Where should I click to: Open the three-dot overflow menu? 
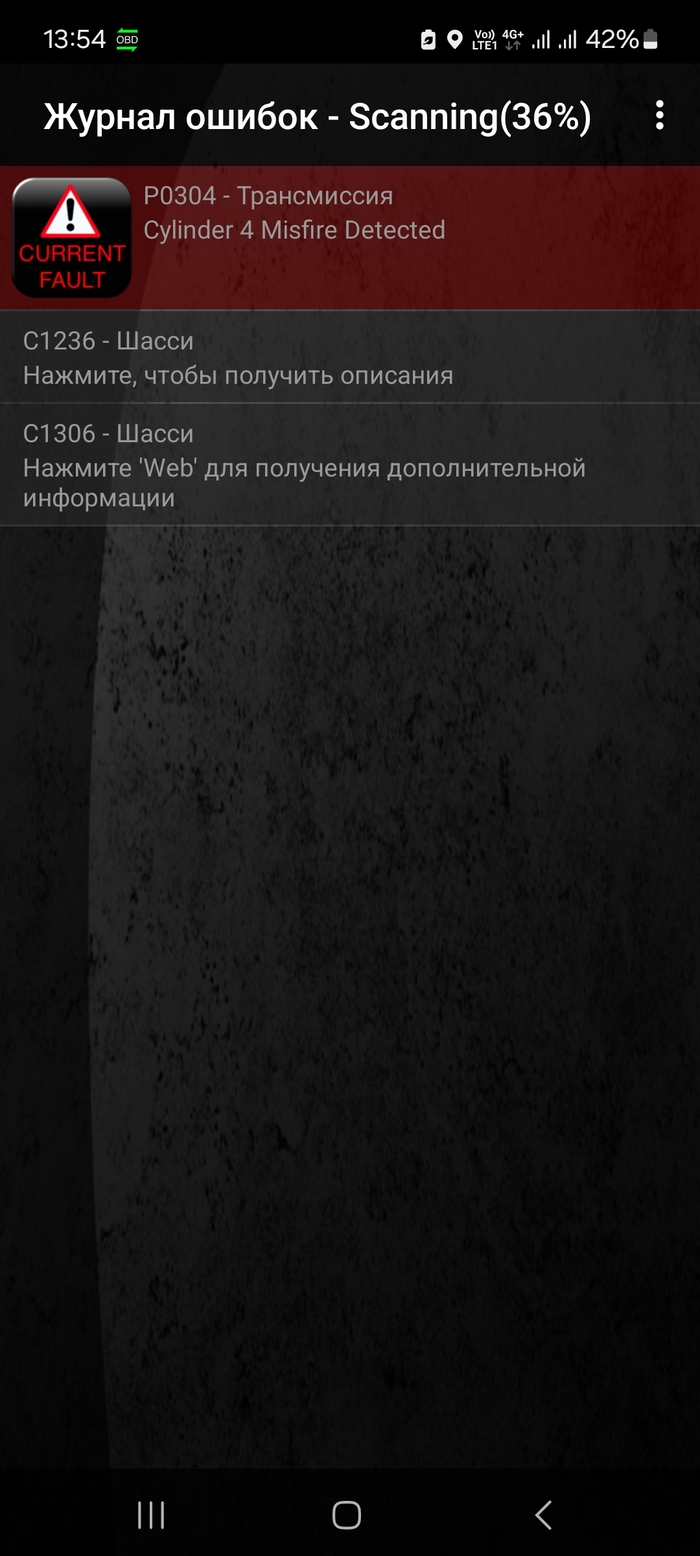pos(659,116)
